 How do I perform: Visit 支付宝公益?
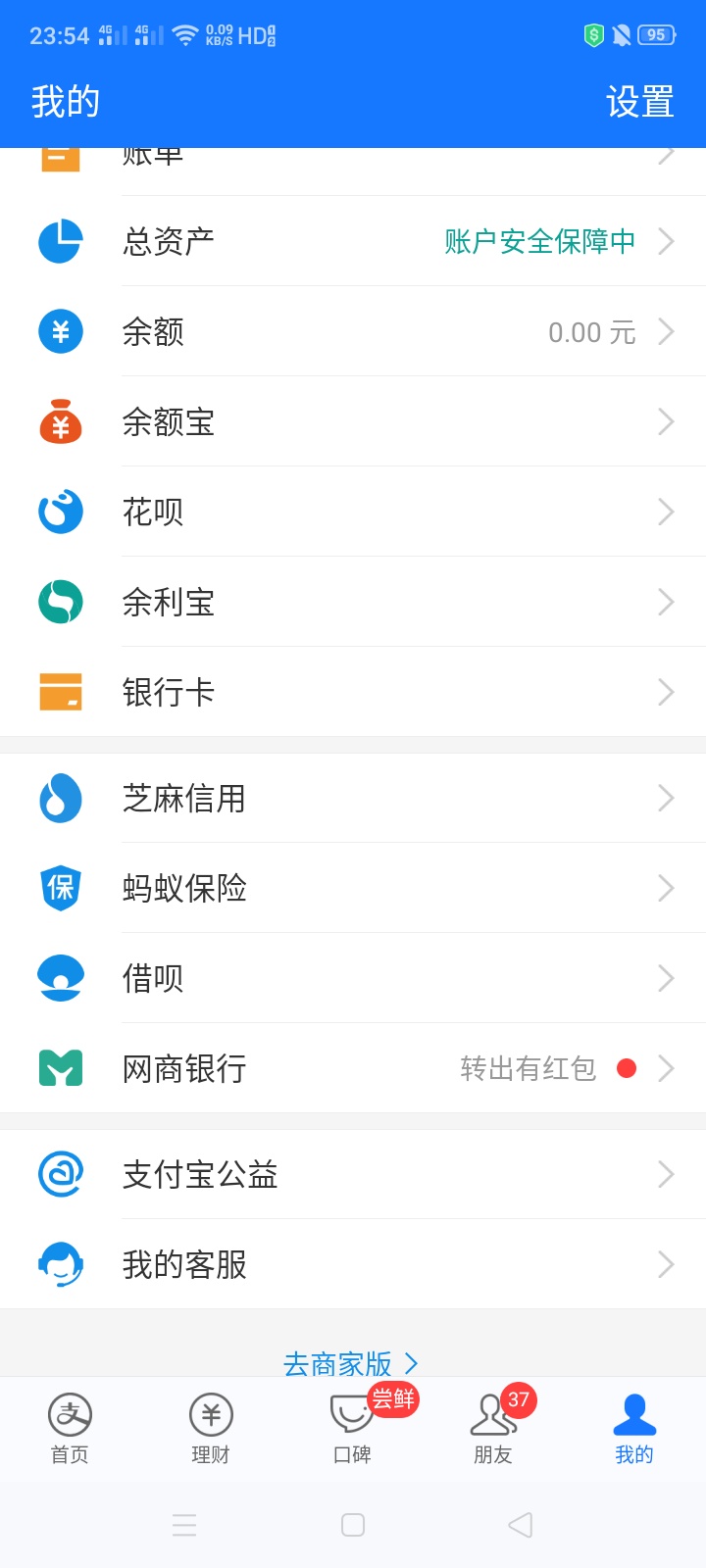coord(353,1174)
